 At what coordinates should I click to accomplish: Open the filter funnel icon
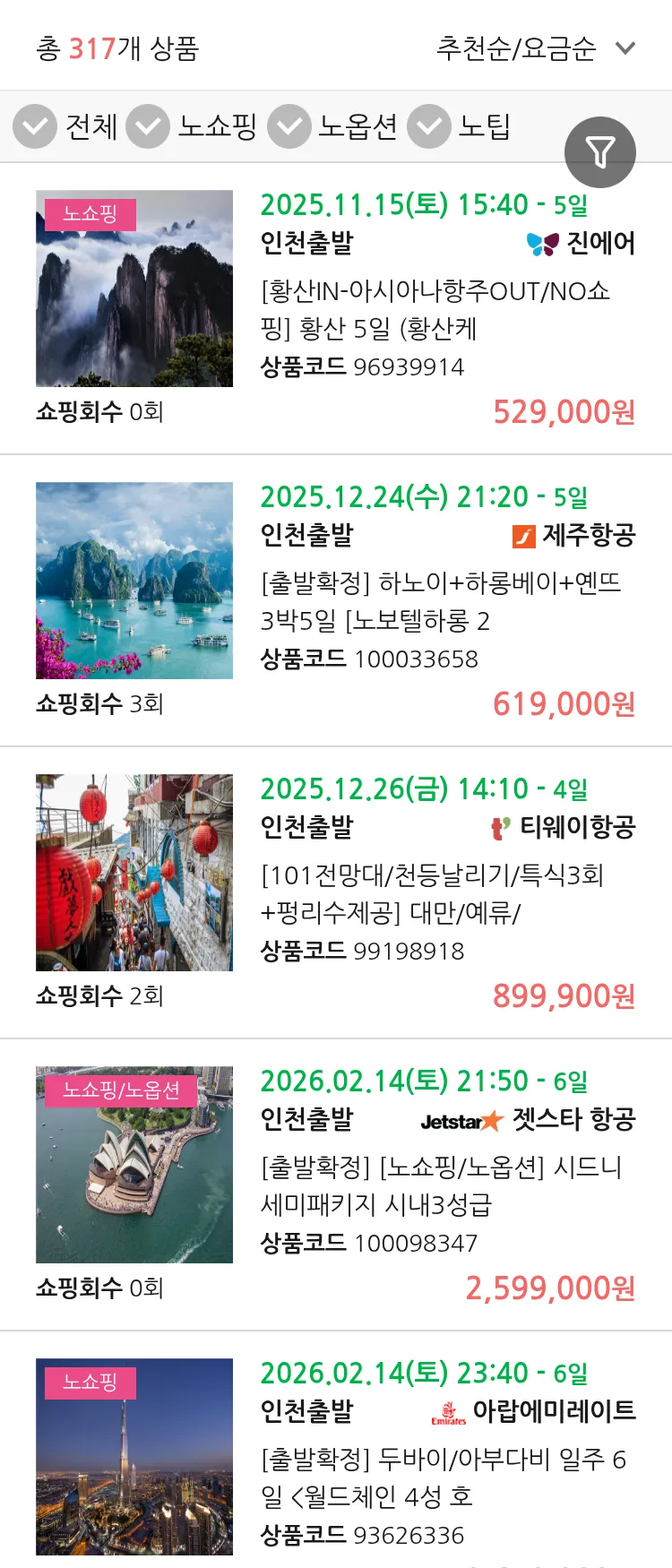point(600,152)
